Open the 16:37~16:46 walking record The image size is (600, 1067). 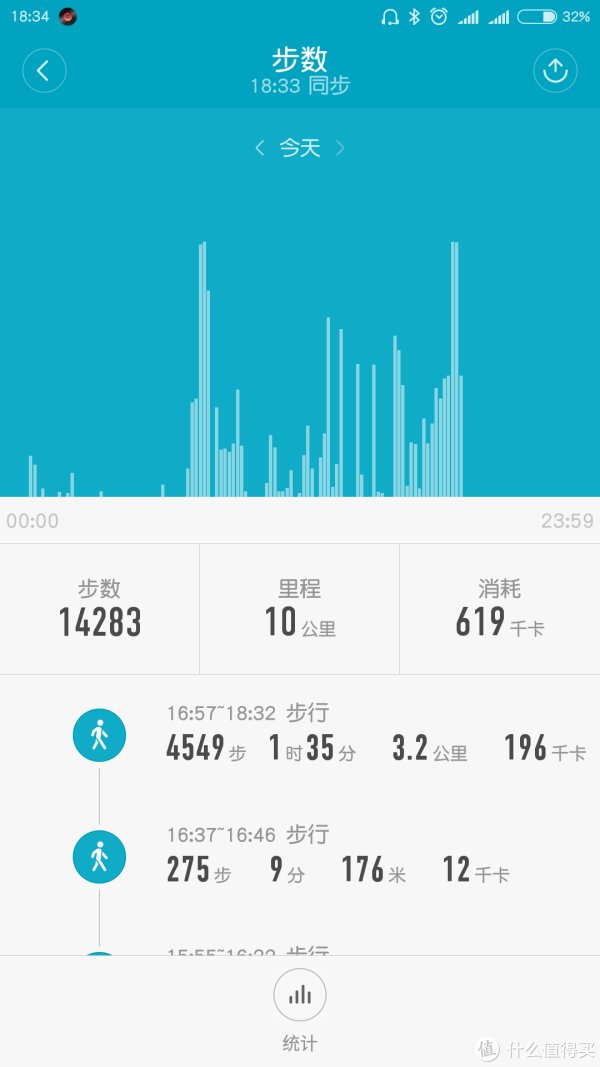pyautogui.click(x=300, y=855)
